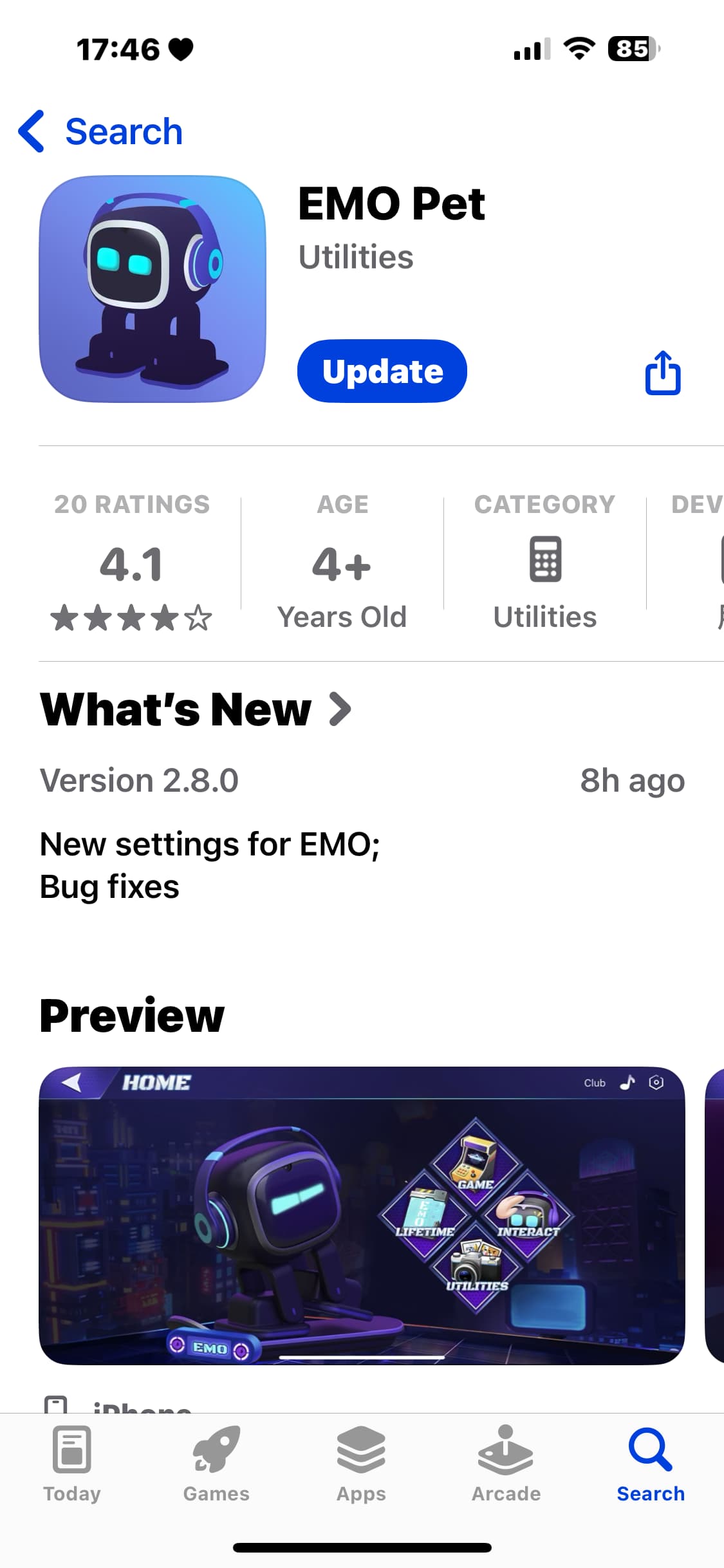
Task: Go back to Search
Action: click(101, 132)
